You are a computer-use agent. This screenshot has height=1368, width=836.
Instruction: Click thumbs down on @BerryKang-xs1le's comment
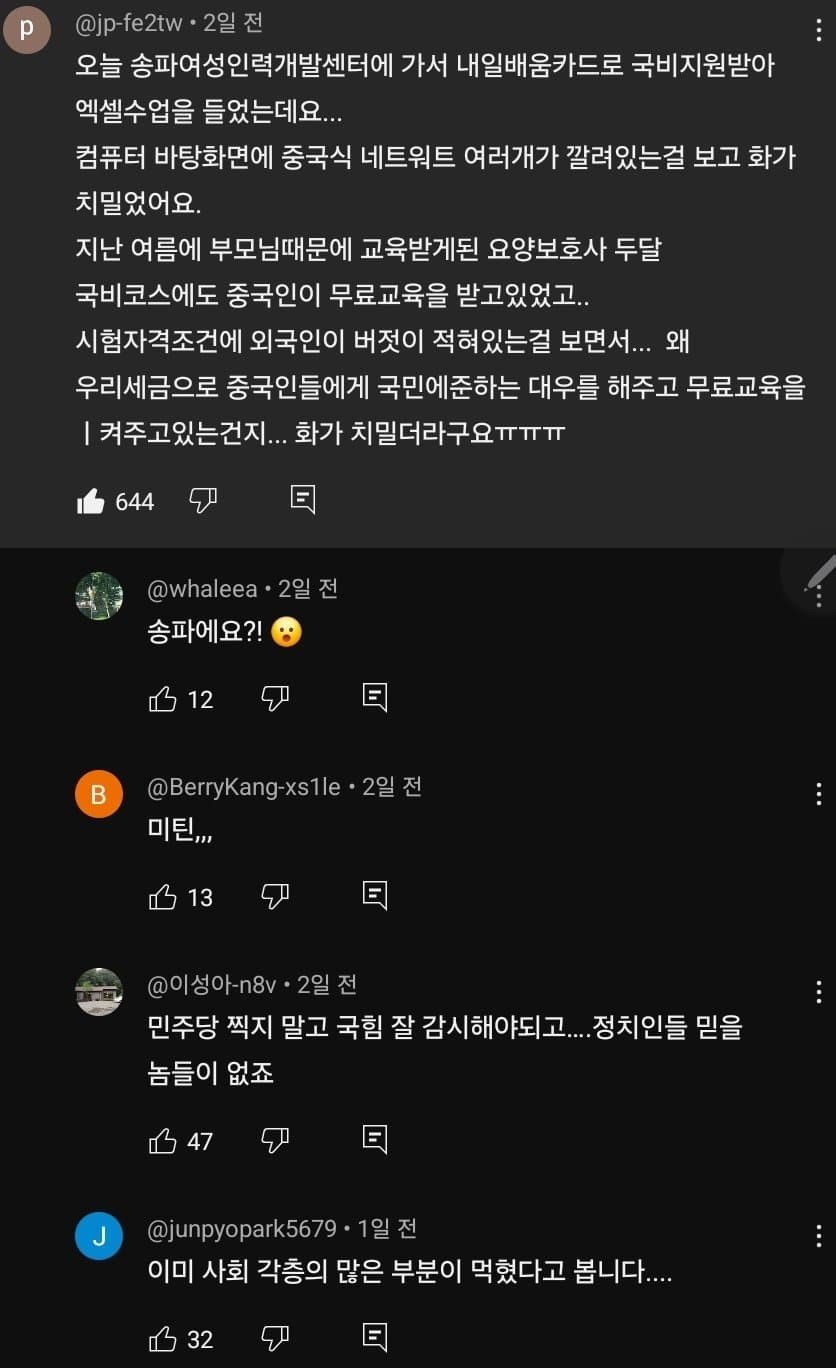pos(276,895)
